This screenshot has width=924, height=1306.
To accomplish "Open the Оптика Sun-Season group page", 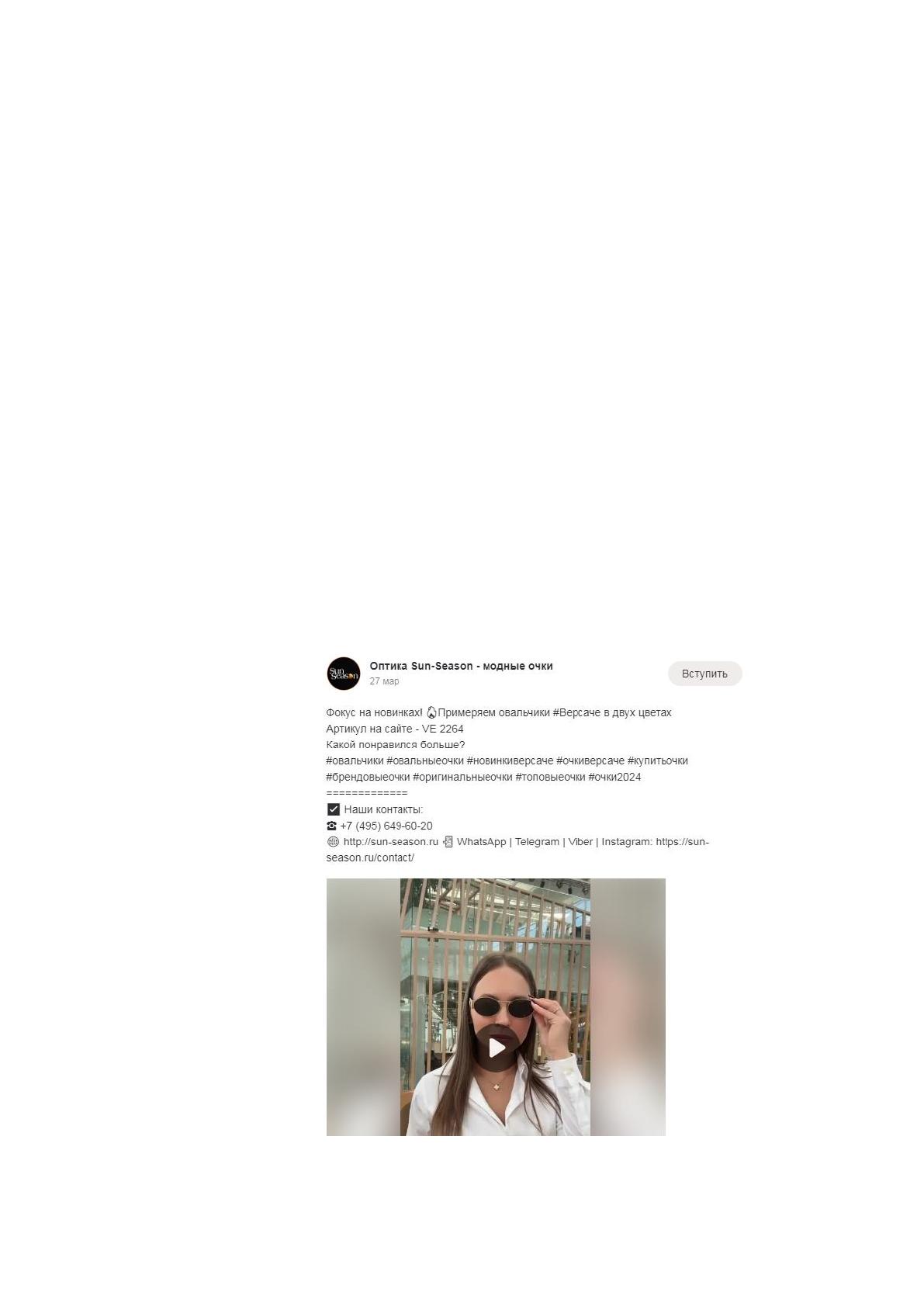I will tap(461, 666).
